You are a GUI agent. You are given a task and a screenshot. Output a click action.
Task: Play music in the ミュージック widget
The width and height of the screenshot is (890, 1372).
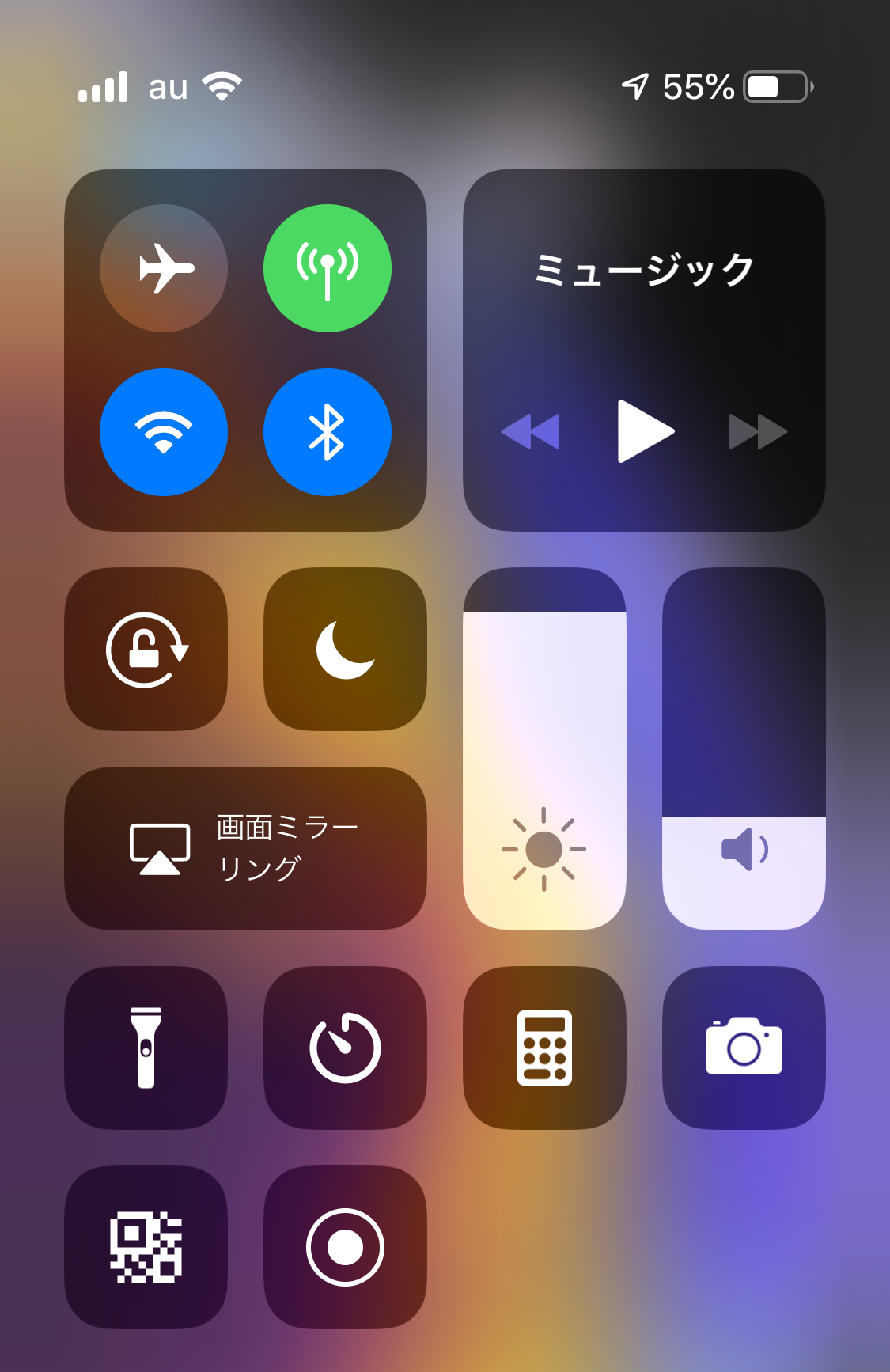645,431
